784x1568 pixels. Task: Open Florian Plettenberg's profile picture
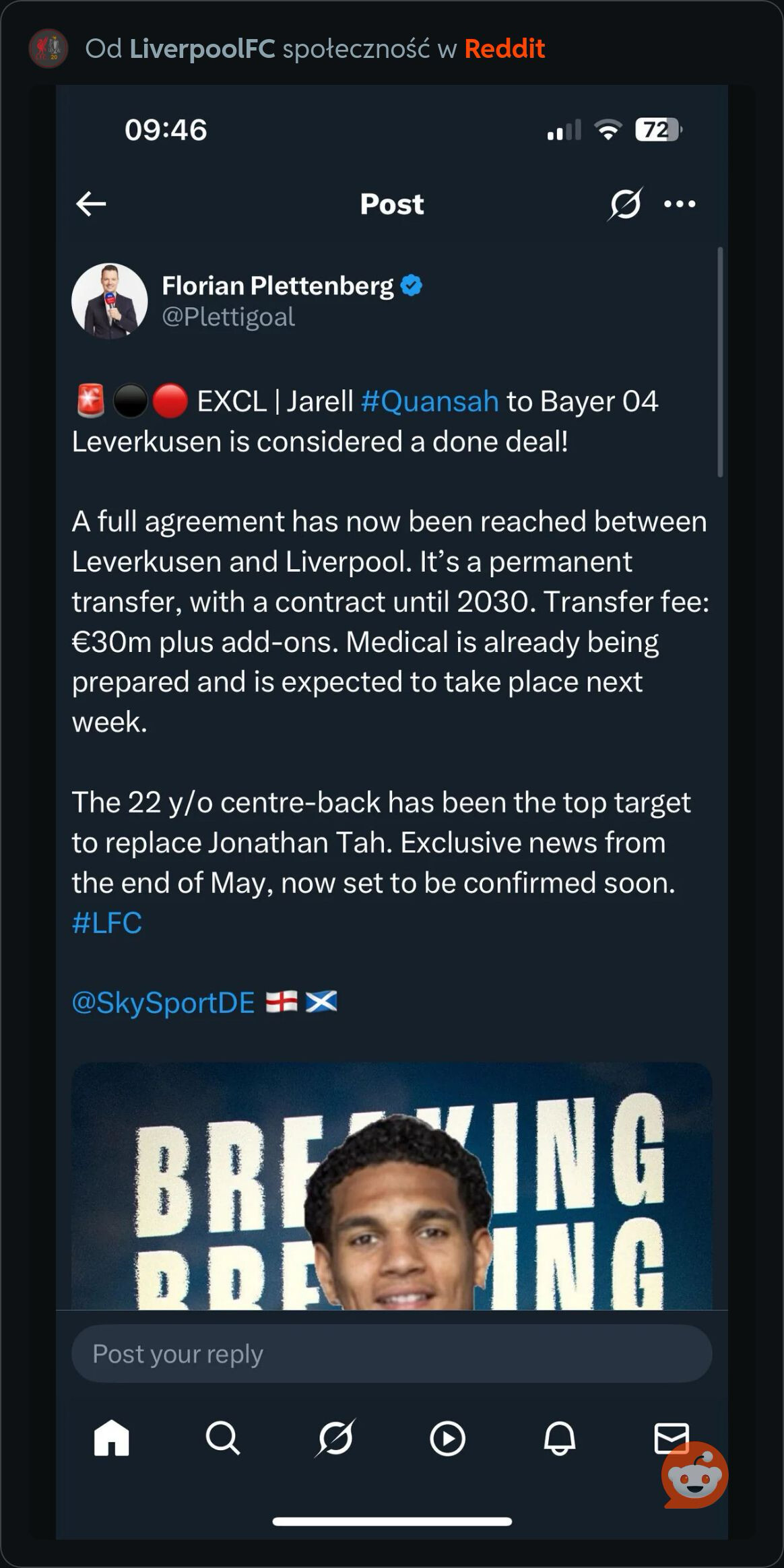[110, 300]
